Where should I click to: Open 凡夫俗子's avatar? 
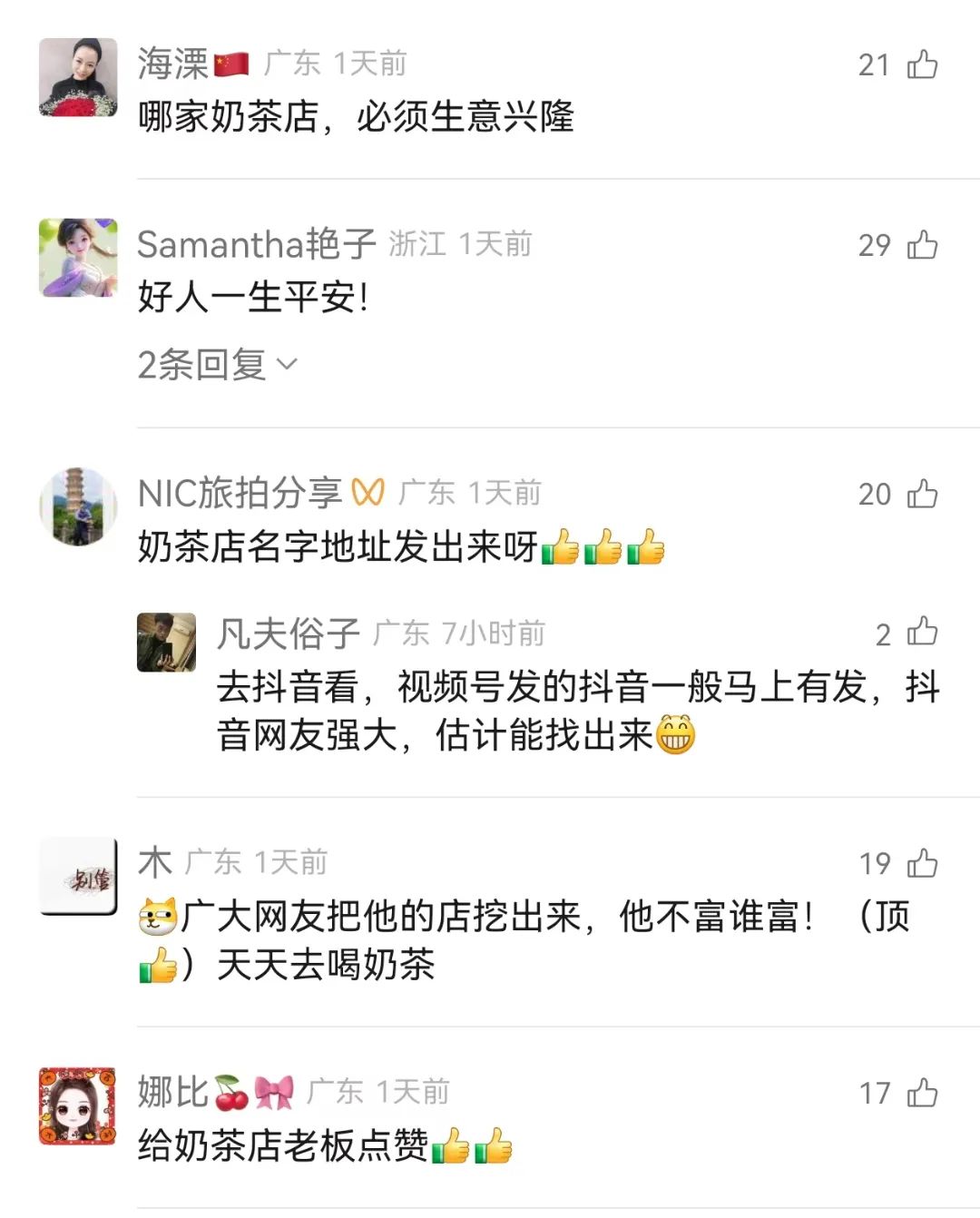(166, 643)
